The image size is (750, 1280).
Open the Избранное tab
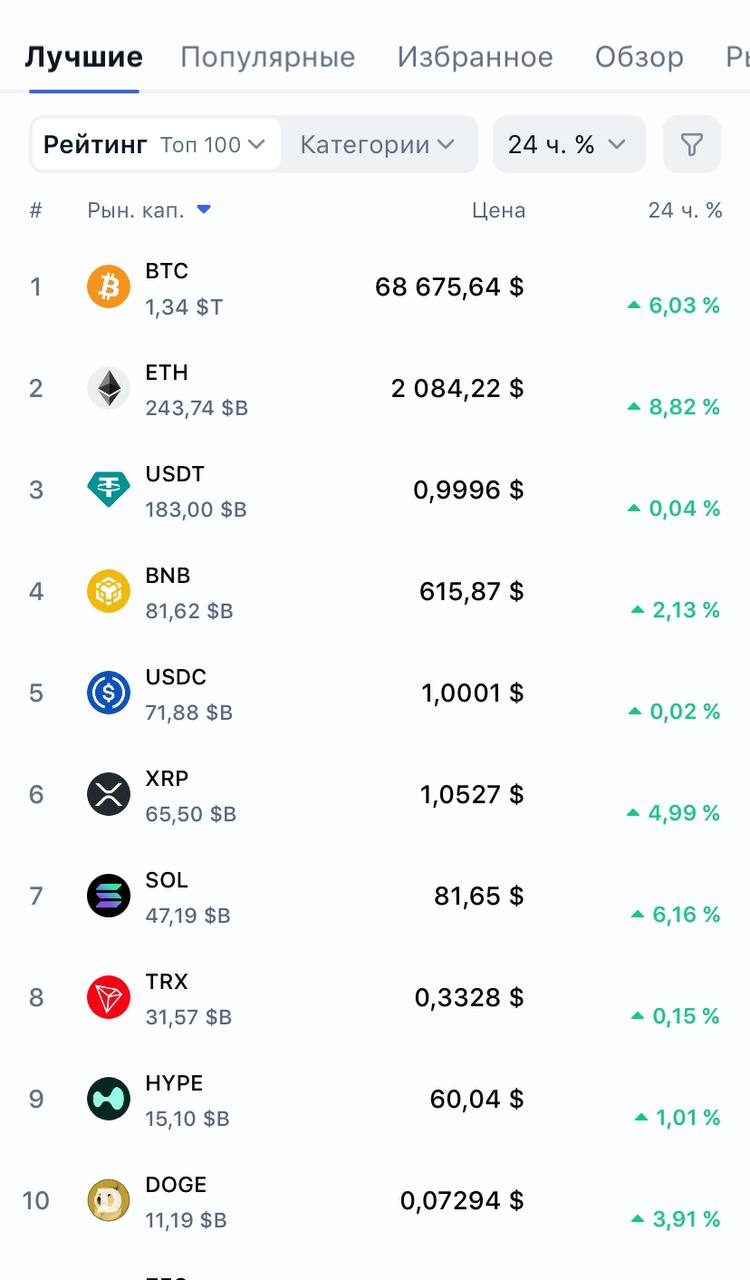point(475,57)
